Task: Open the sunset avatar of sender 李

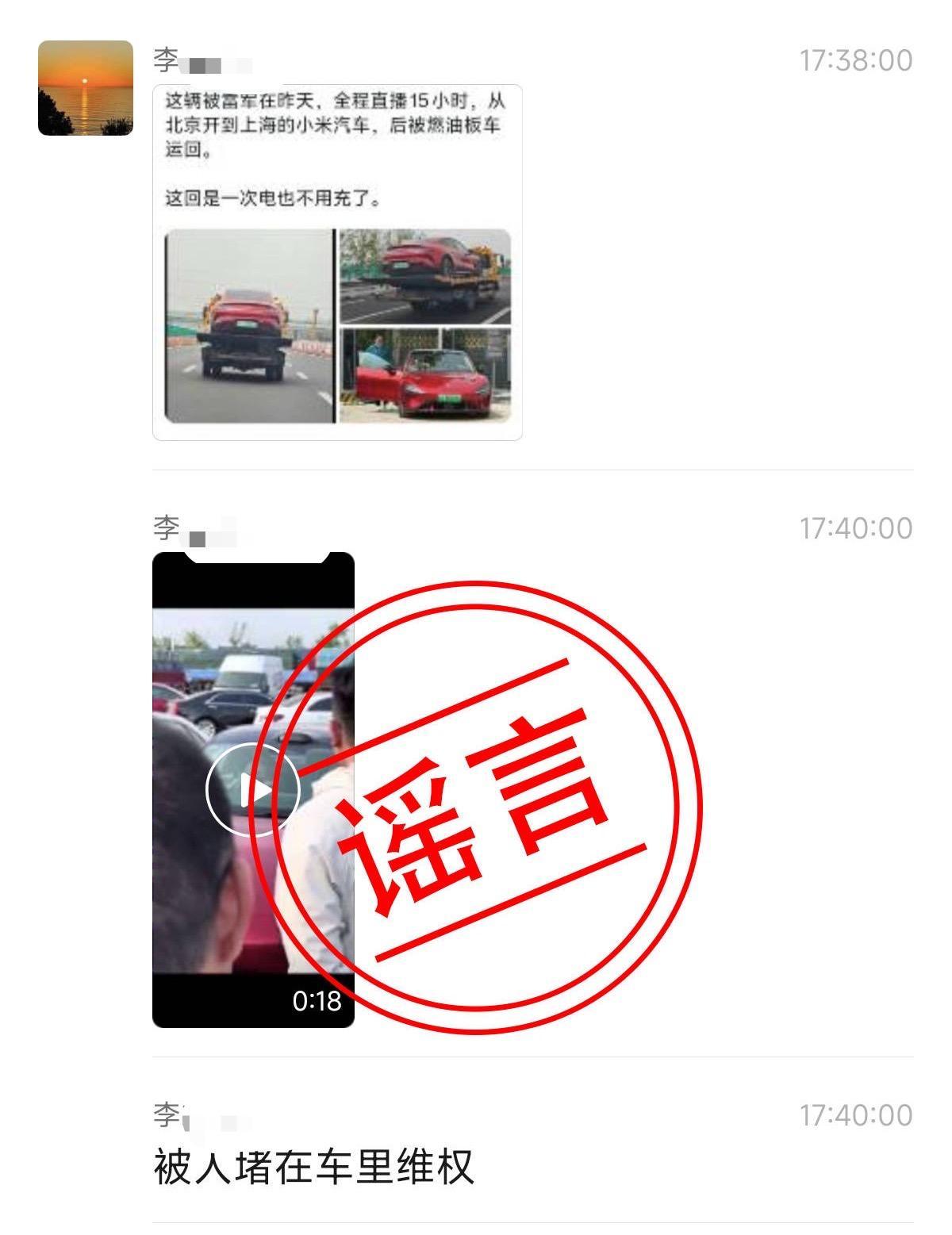Action: point(86,88)
